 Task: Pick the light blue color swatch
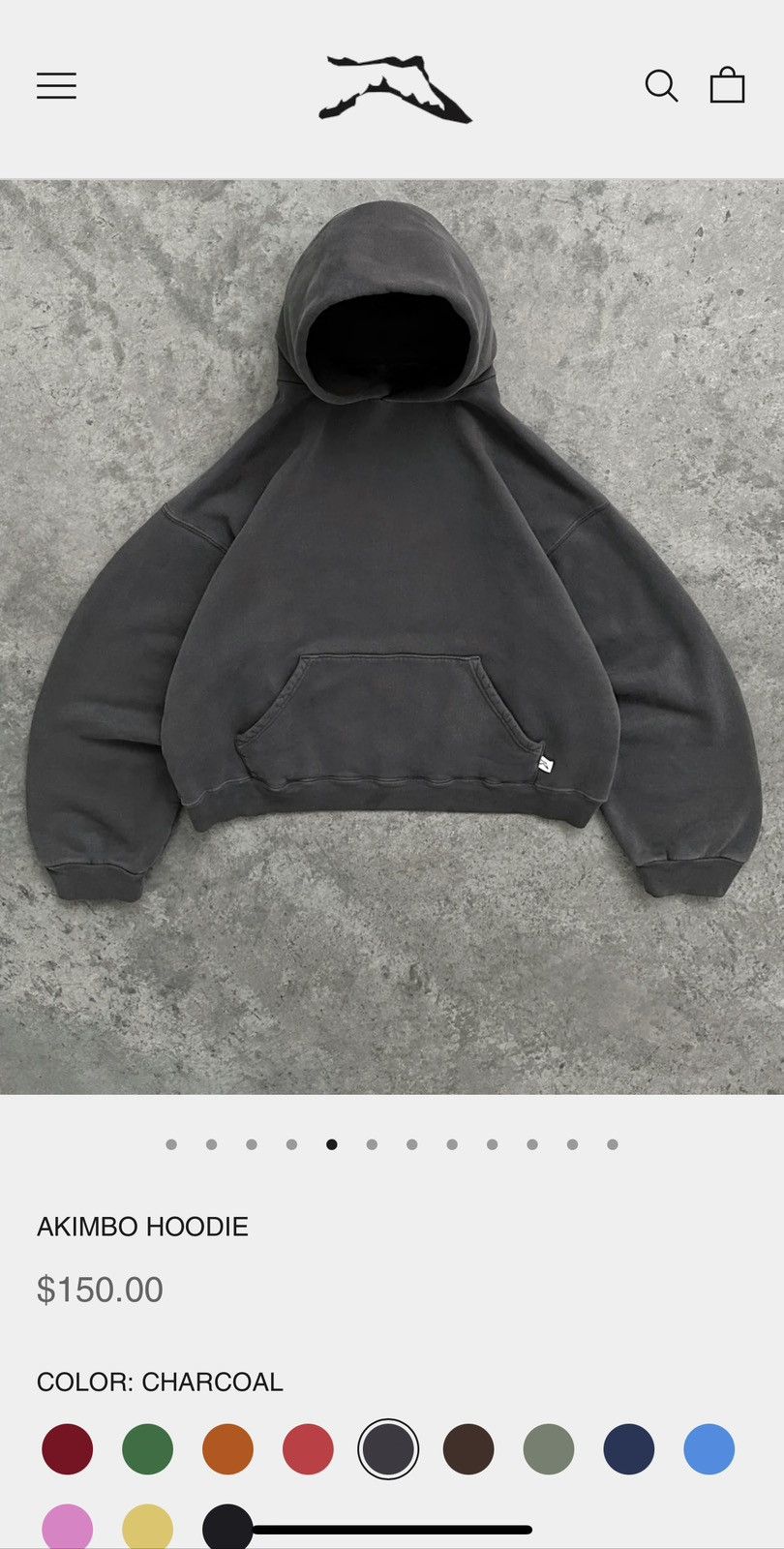point(709,1449)
